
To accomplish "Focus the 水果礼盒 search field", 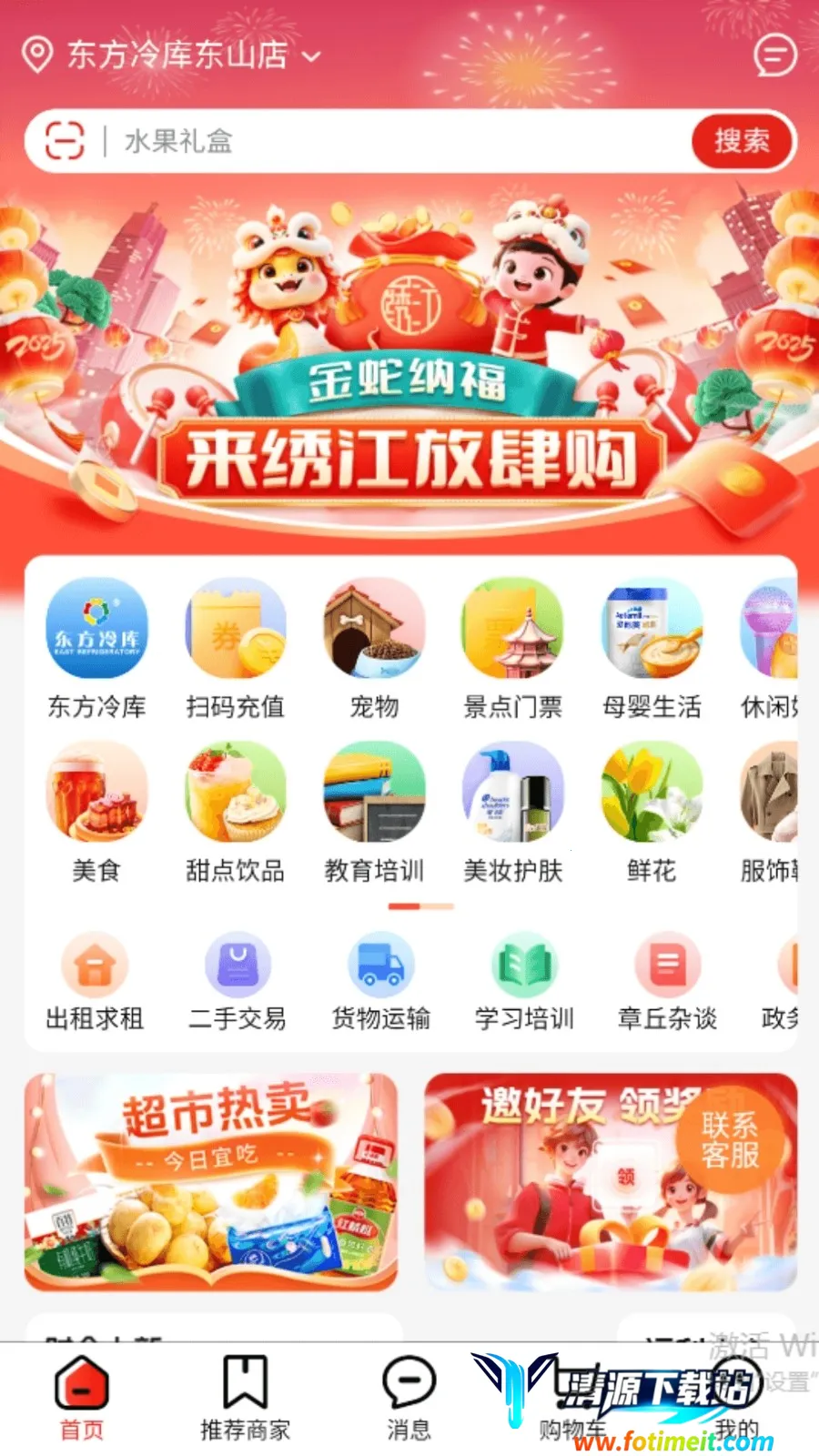I will pyautogui.click(x=391, y=141).
